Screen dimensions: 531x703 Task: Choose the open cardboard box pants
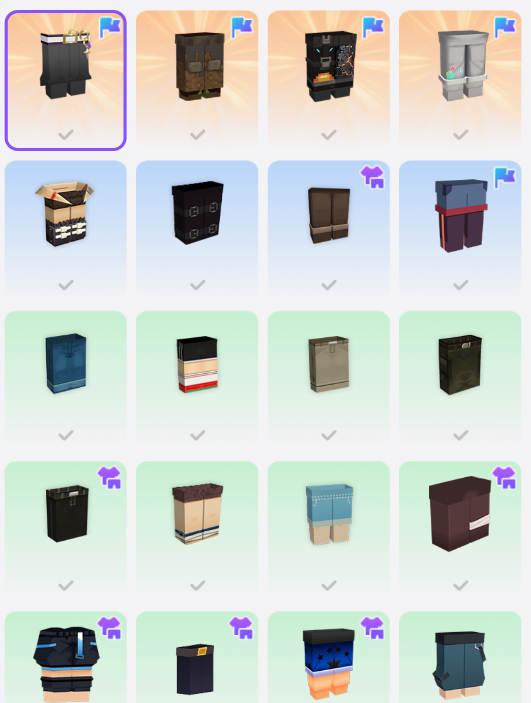coord(65,229)
